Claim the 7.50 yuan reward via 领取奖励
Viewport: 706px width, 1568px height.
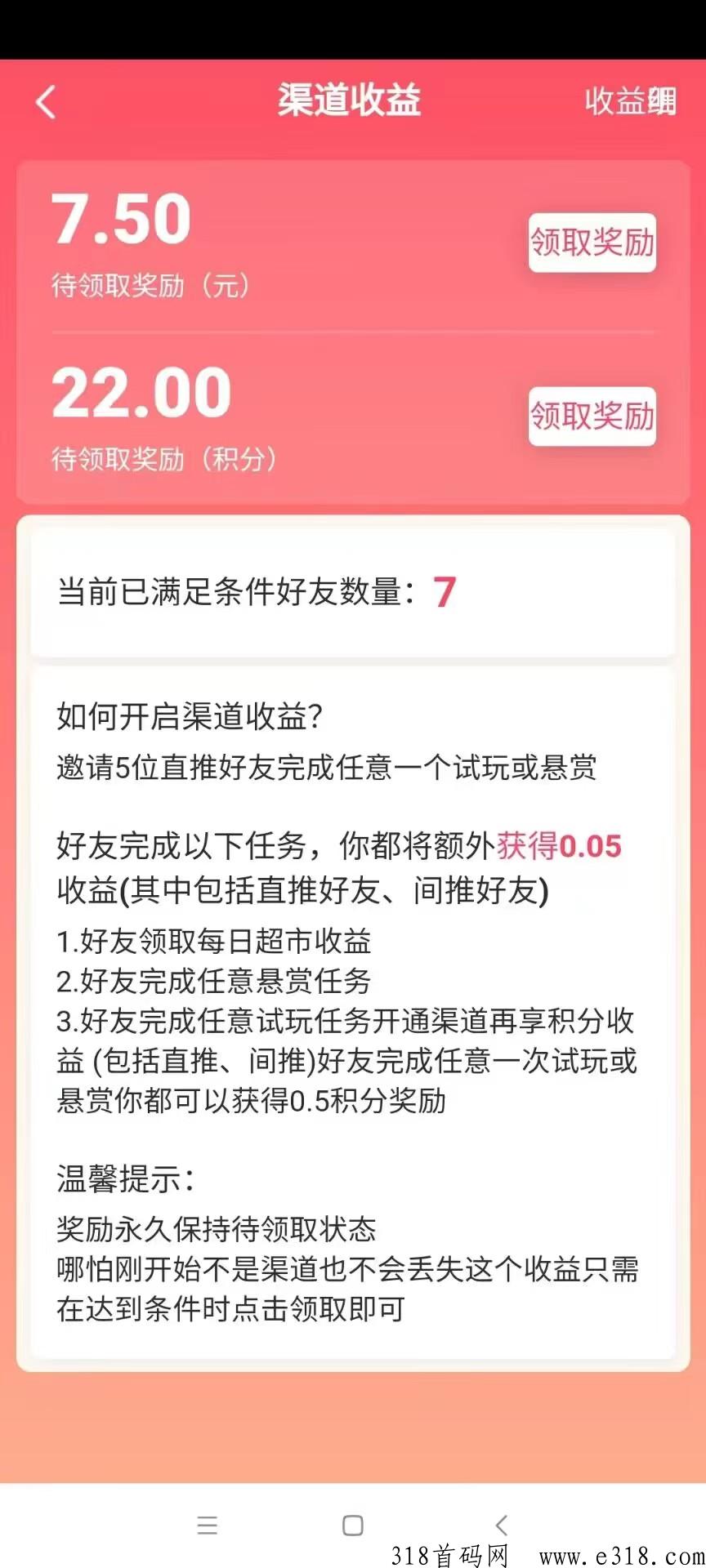click(592, 243)
